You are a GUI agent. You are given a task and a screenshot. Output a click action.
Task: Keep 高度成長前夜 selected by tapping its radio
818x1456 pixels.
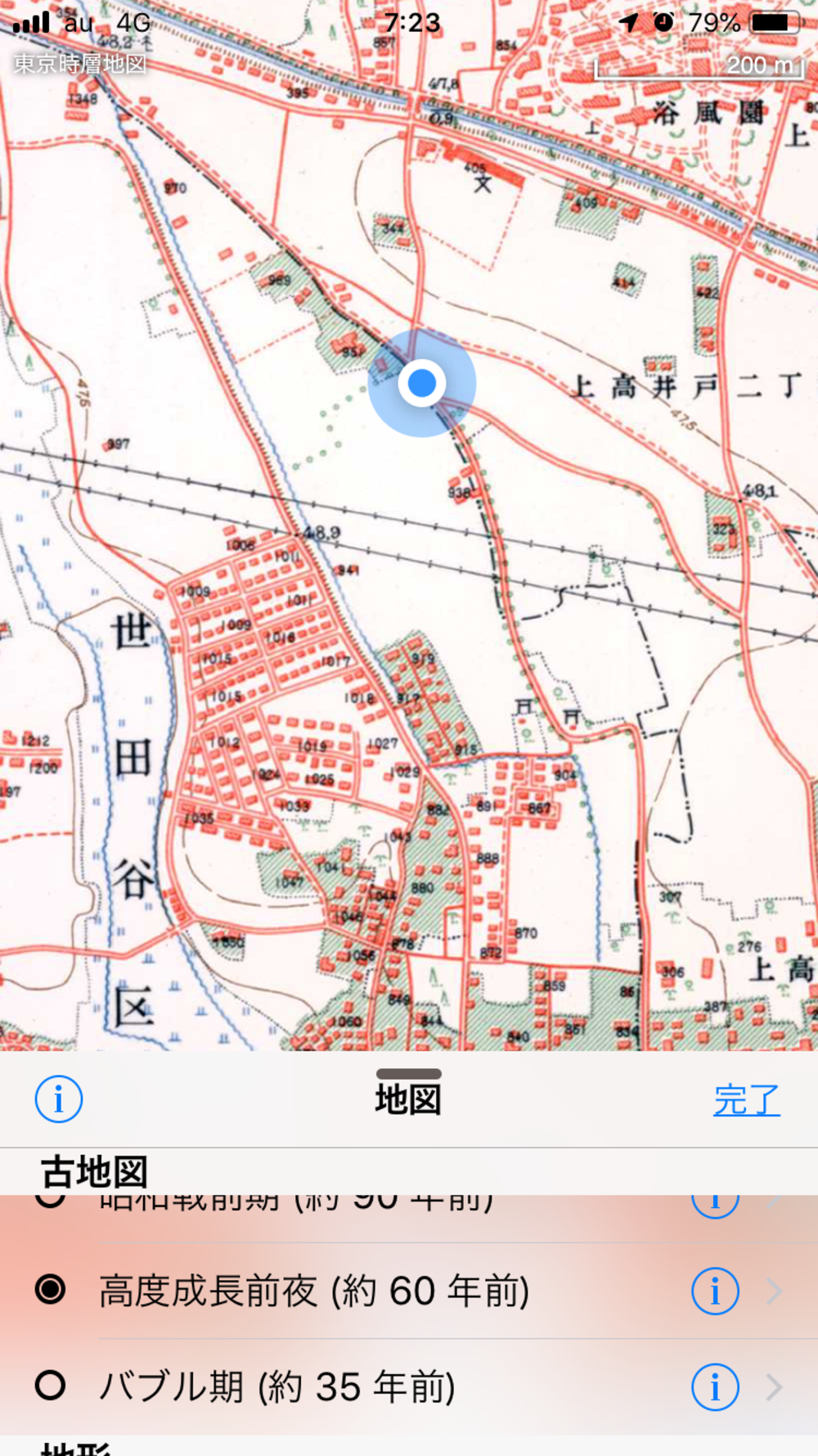(52, 1291)
